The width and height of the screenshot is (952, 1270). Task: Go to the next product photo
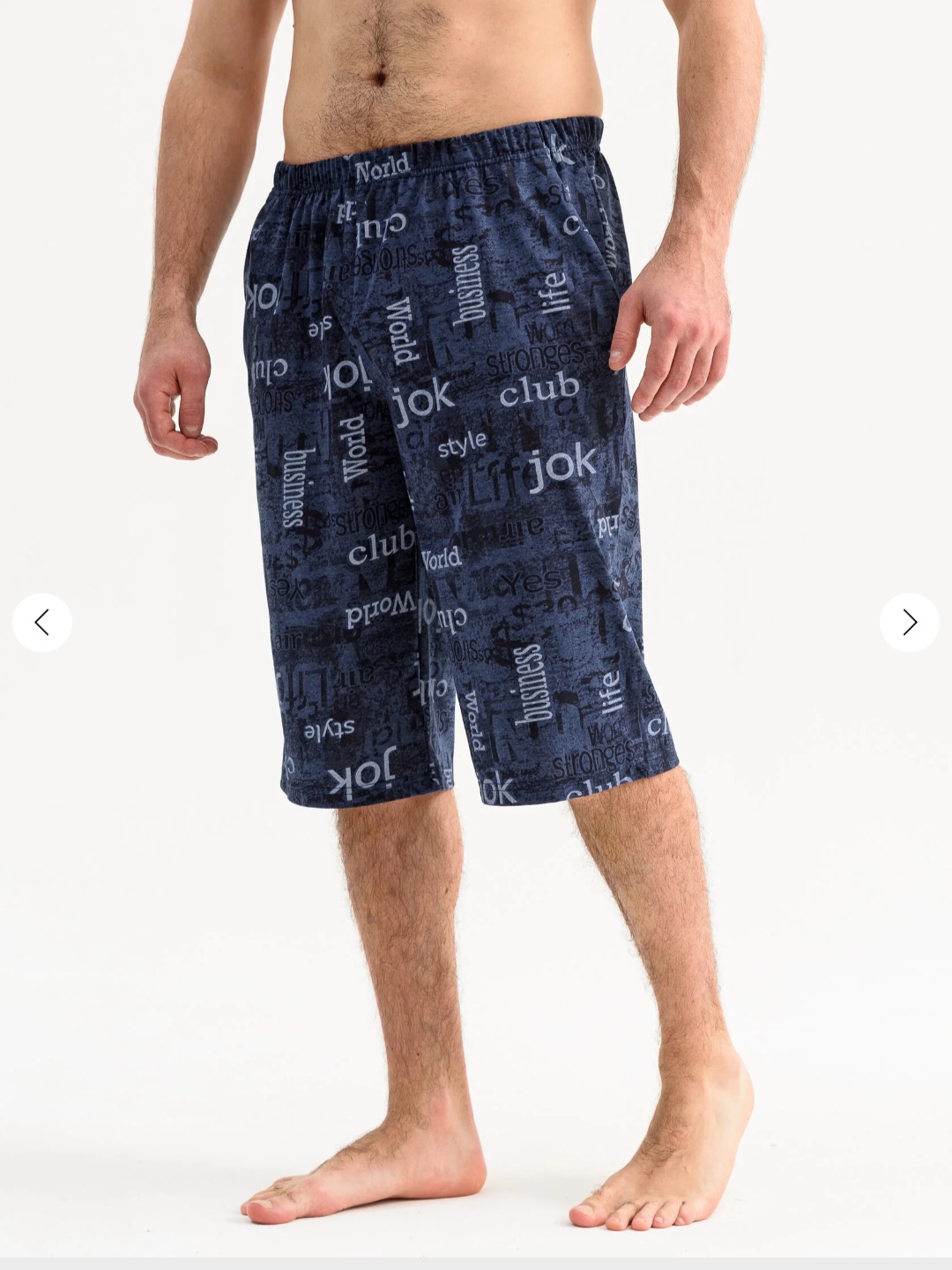pyautogui.click(x=909, y=623)
